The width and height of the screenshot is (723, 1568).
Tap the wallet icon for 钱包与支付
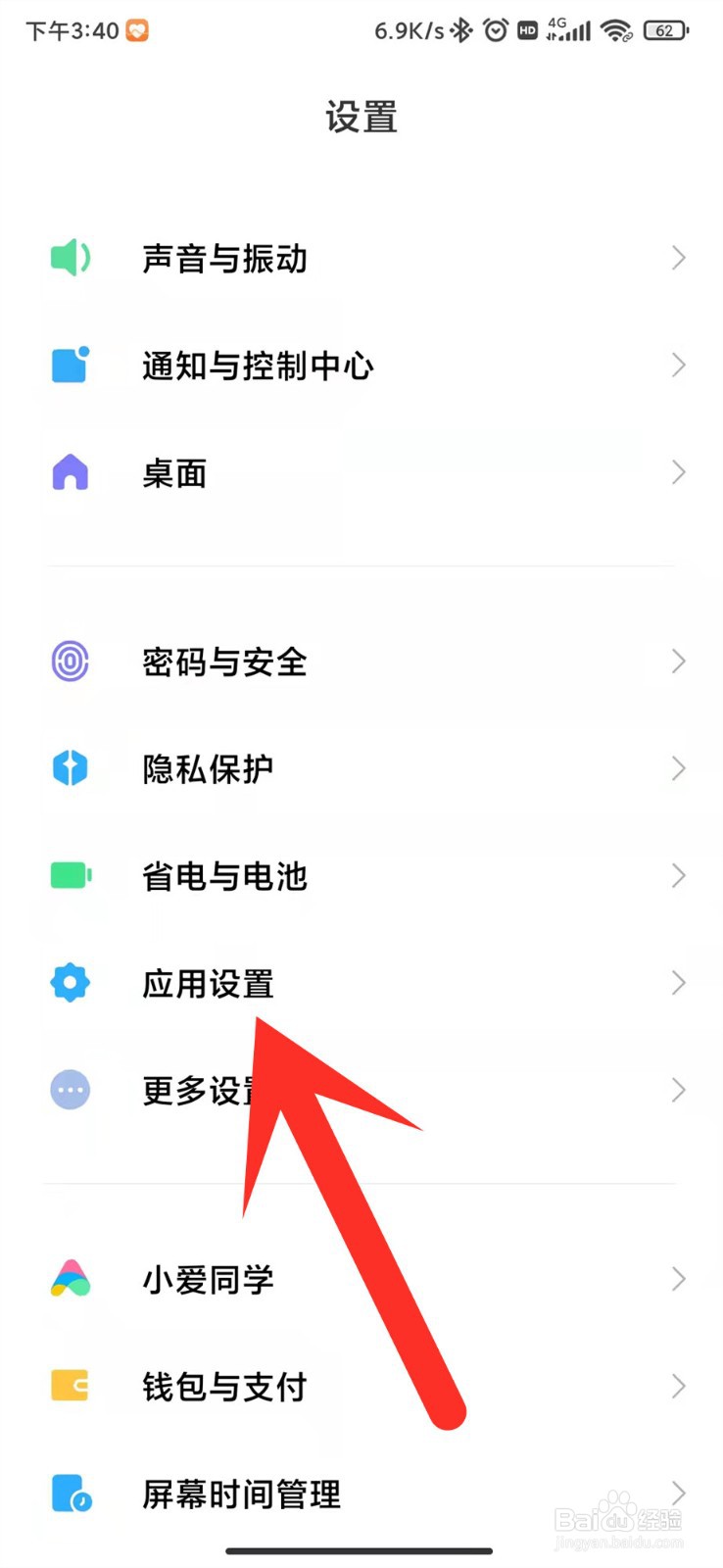point(69,1386)
